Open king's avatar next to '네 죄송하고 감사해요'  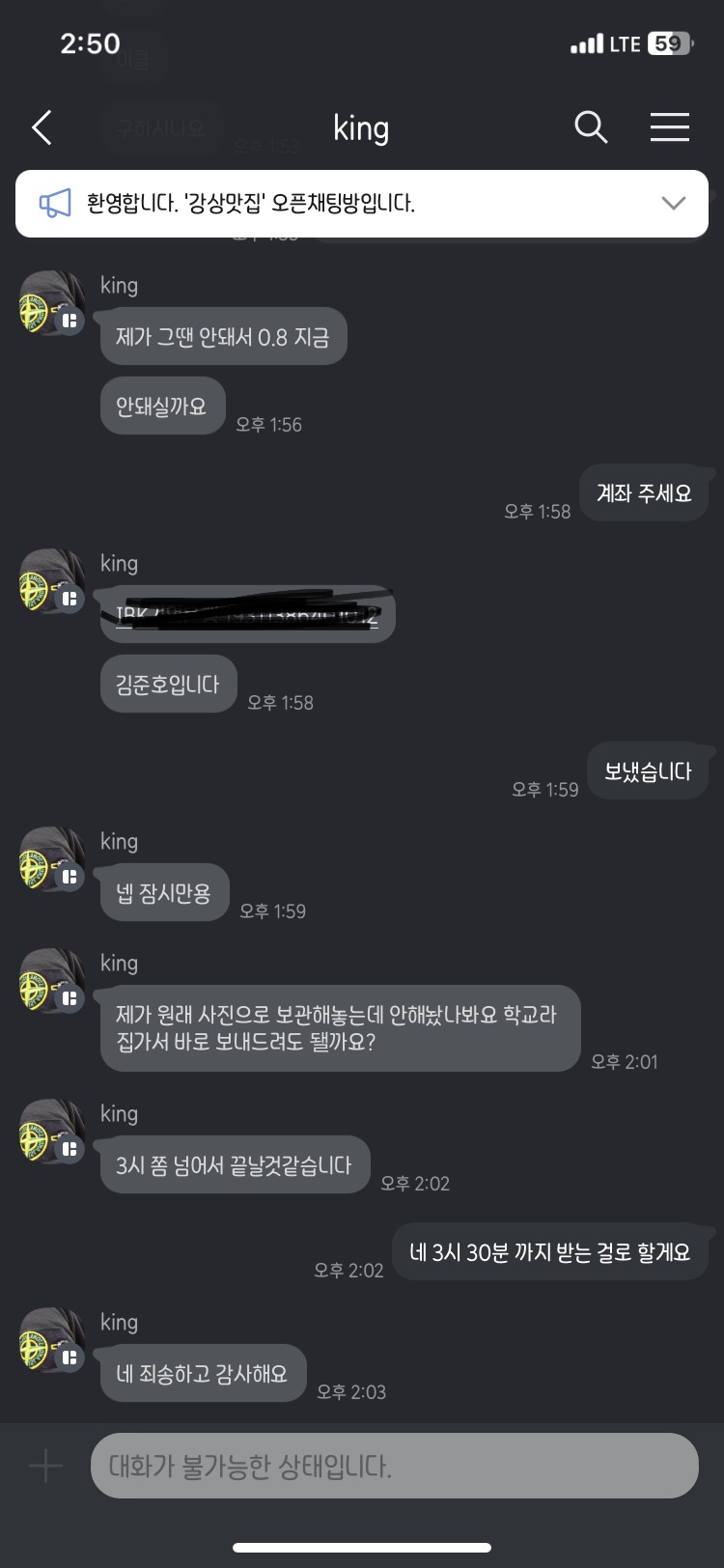51,1340
